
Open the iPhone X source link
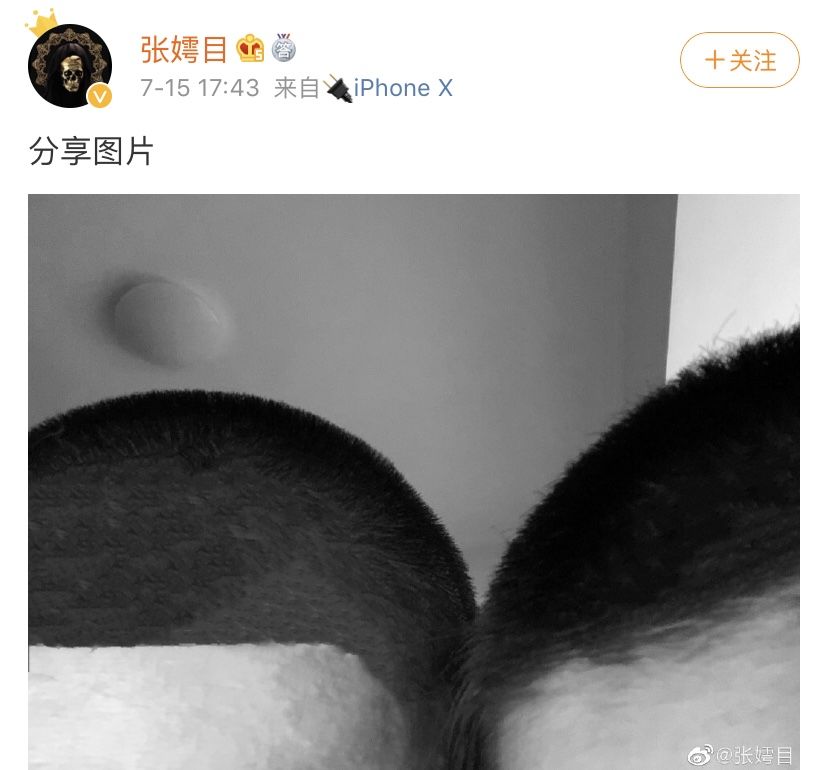coord(403,88)
